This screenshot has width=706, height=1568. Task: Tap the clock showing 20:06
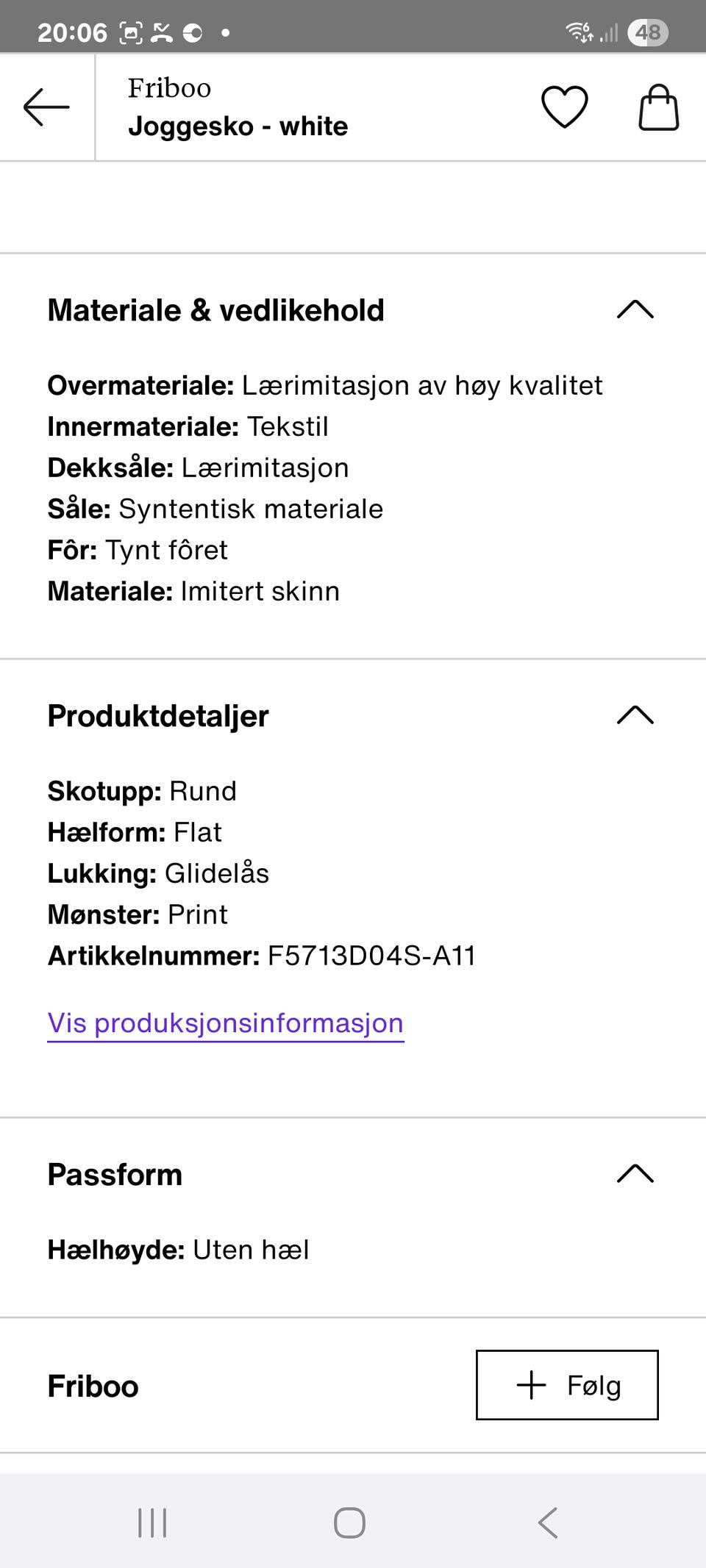[73, 31]
